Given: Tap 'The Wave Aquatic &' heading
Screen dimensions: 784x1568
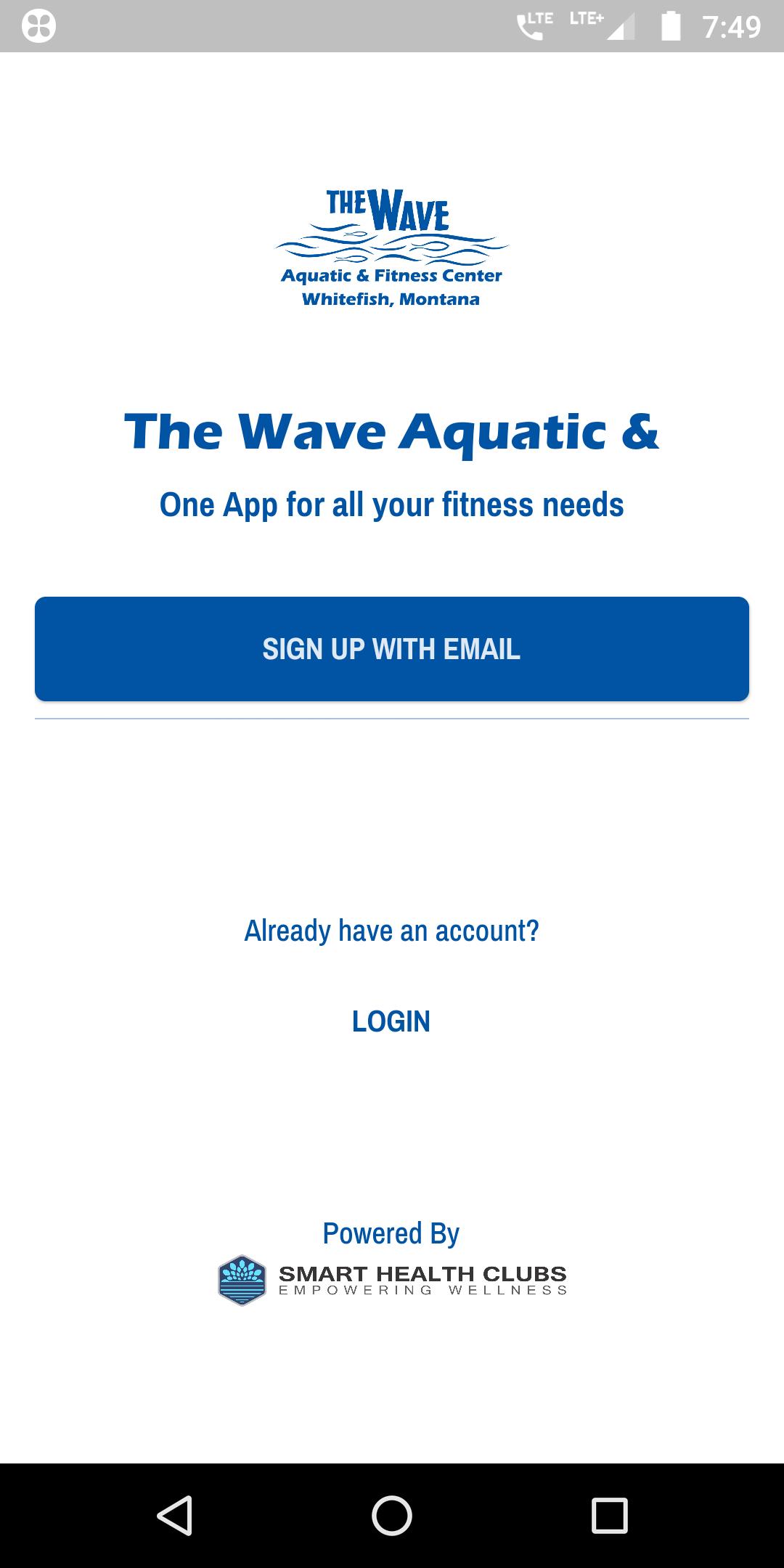Looking at the screenshot, I should [x=392, y=433].
